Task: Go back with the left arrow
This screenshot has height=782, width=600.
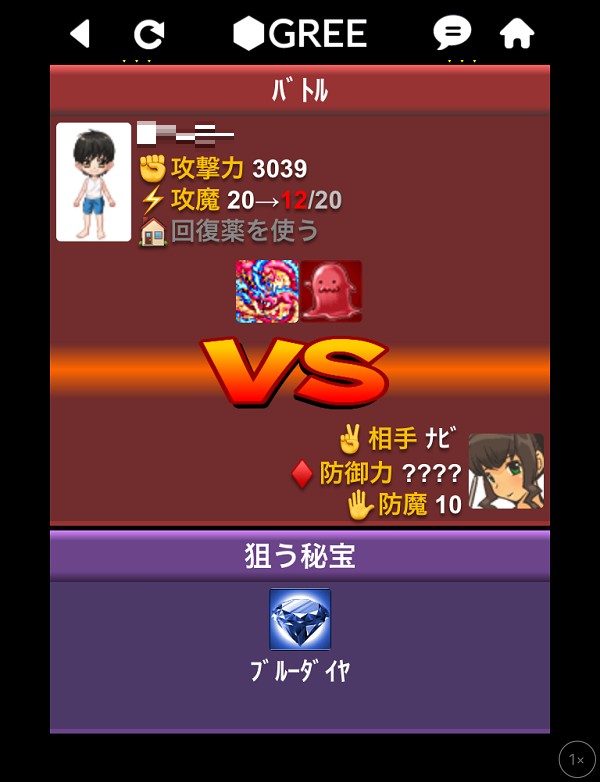Action: [80, 34]
